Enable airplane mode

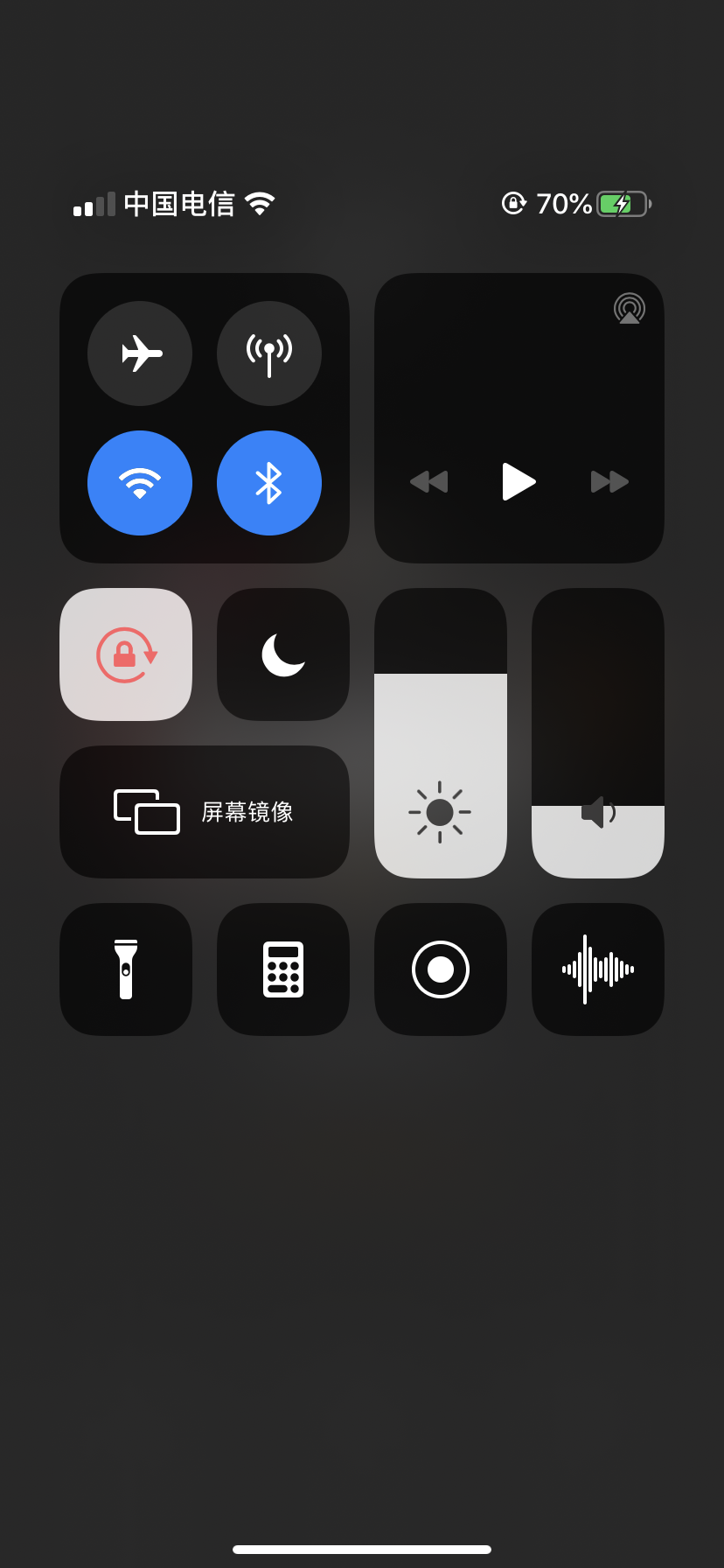tap(140, 353)
